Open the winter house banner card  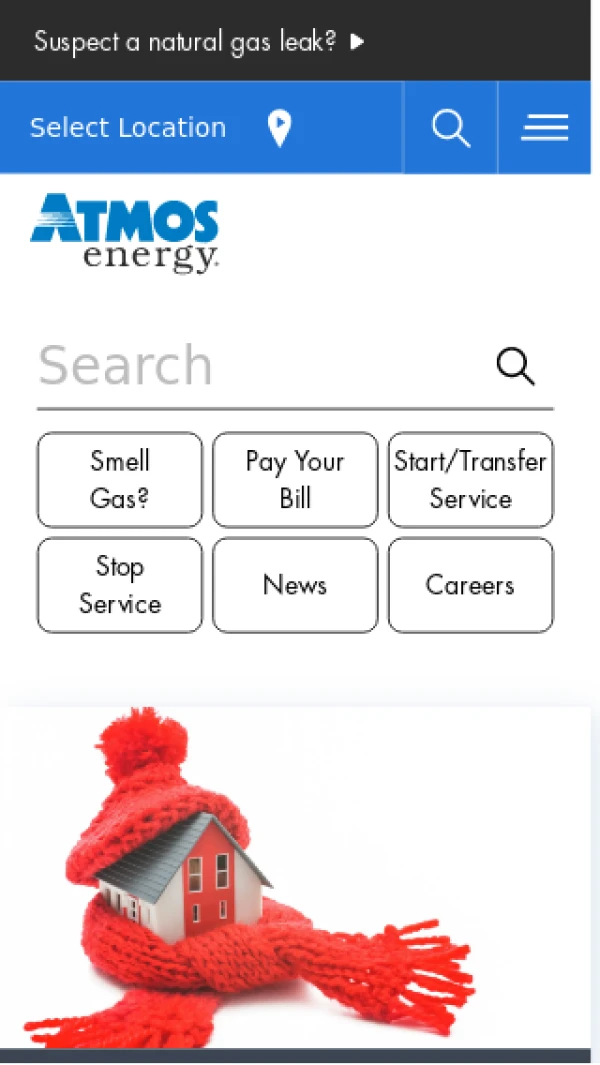(x=295, y=875)
